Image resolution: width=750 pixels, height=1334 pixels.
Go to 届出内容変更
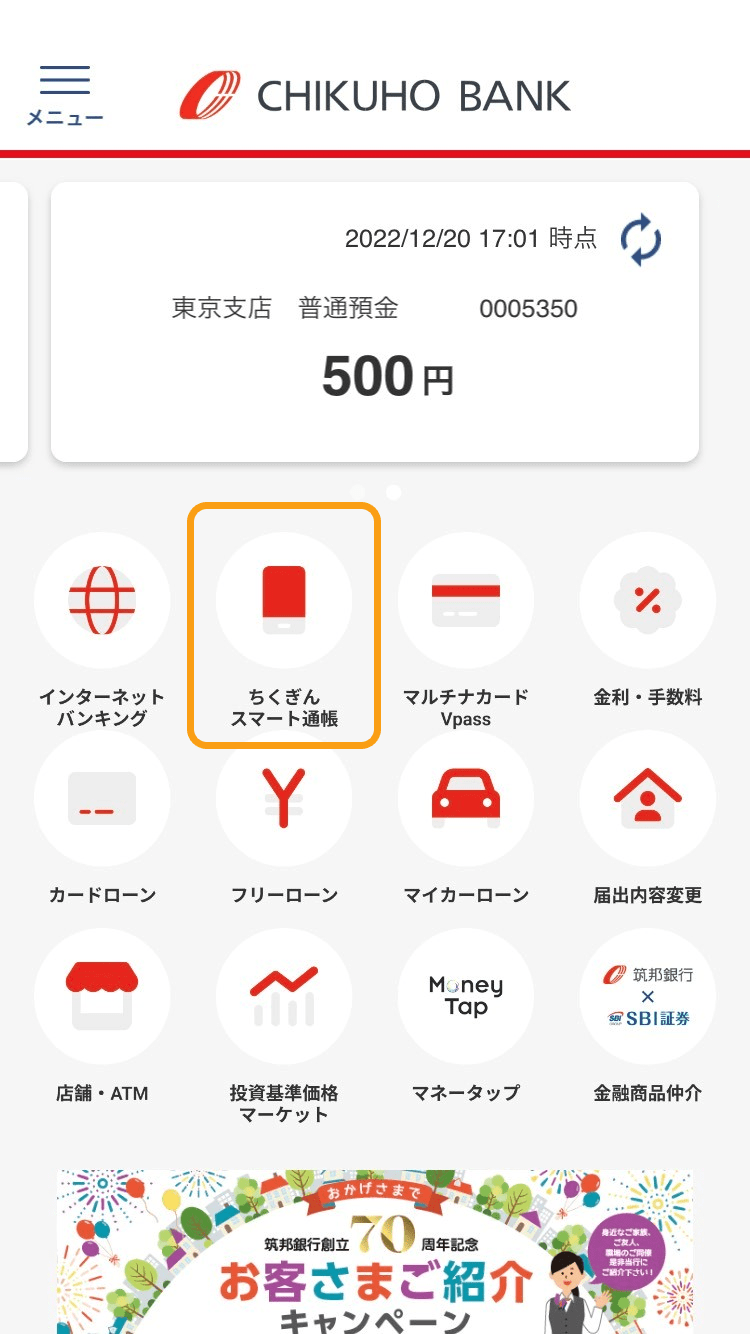(x=647, y=798)
